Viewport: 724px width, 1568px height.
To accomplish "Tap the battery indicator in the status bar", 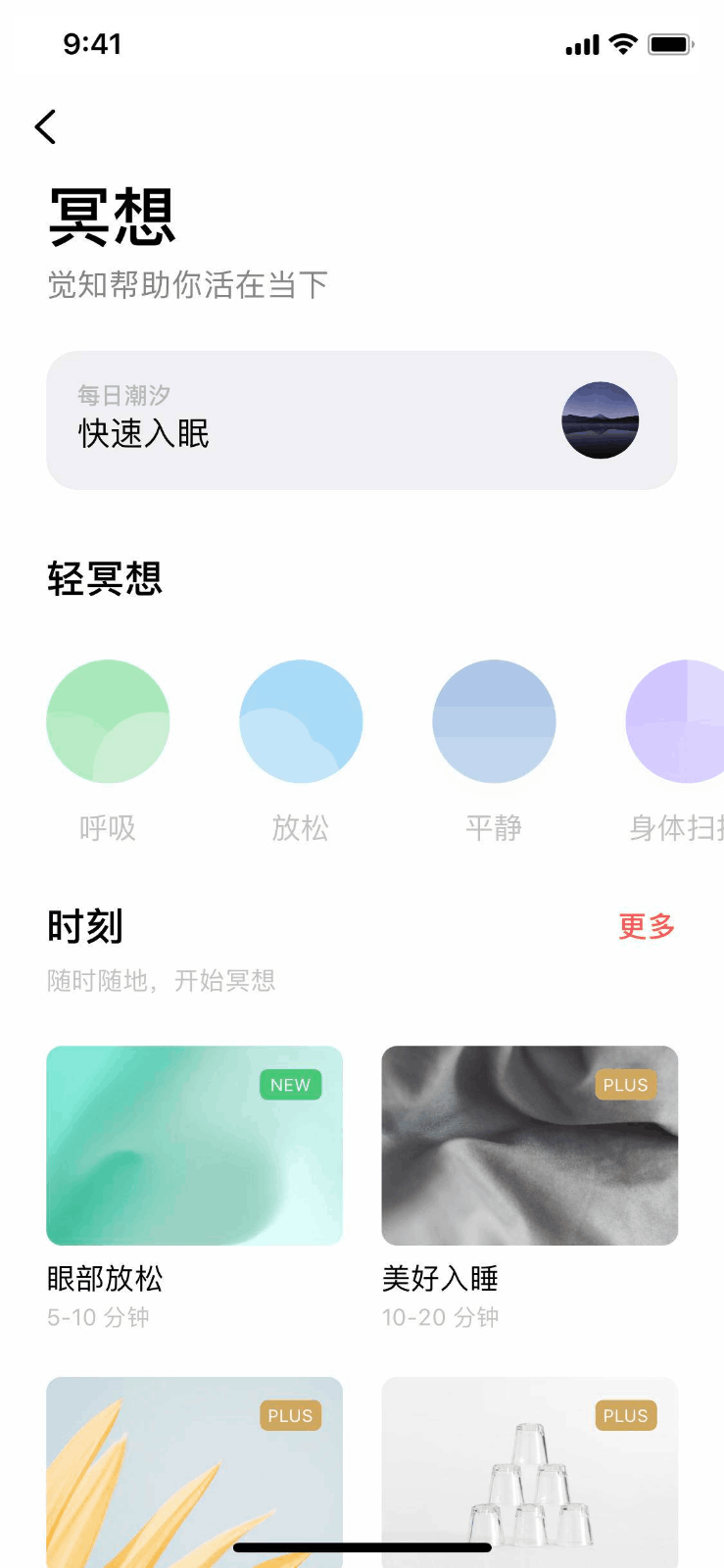I will click(671, 43).
